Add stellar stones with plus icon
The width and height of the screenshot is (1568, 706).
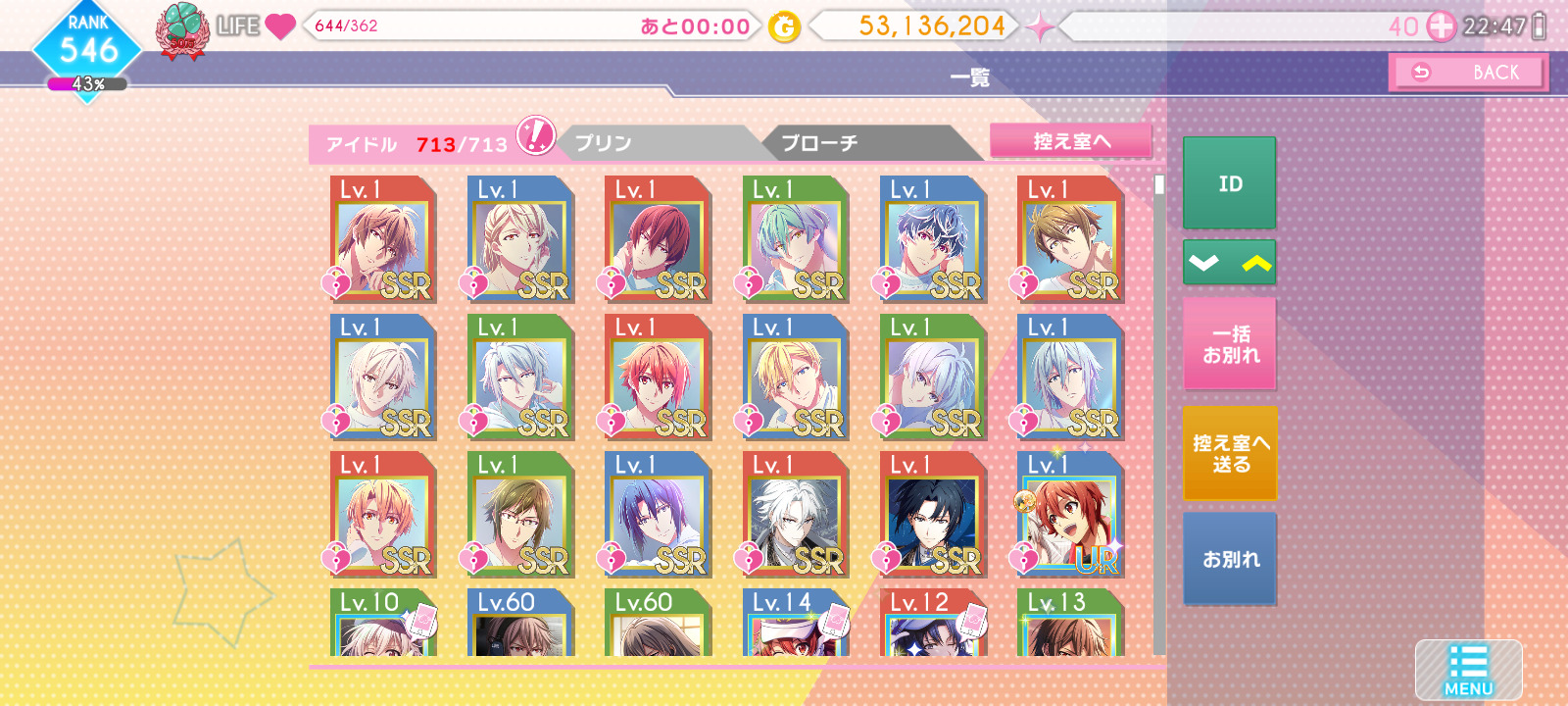point(1441,26)
